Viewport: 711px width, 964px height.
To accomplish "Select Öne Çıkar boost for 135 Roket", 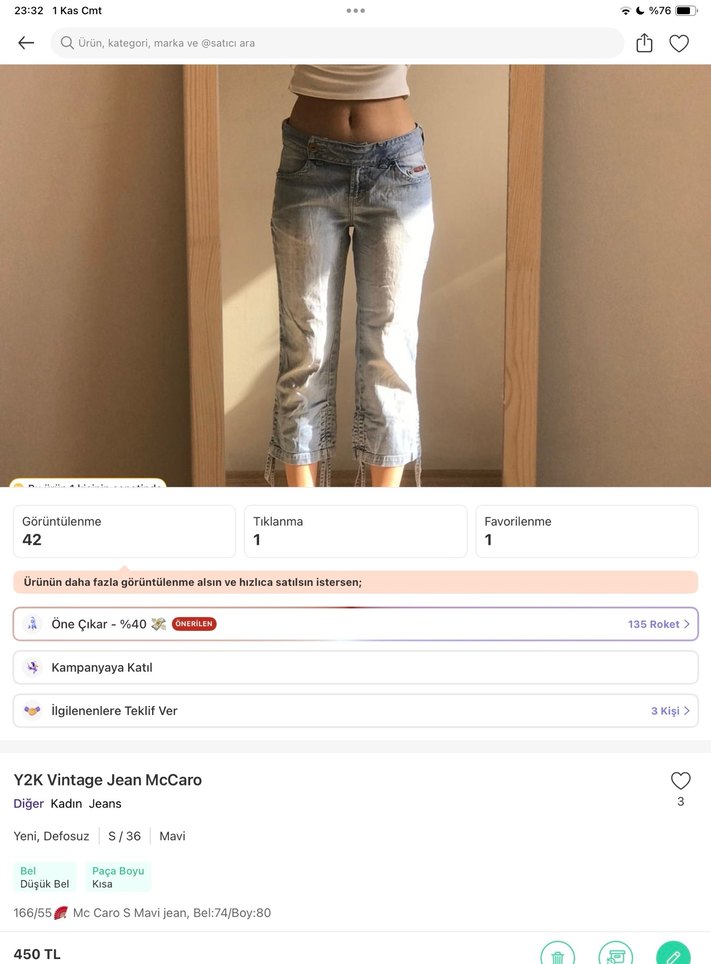I will [x=355, y=624].
